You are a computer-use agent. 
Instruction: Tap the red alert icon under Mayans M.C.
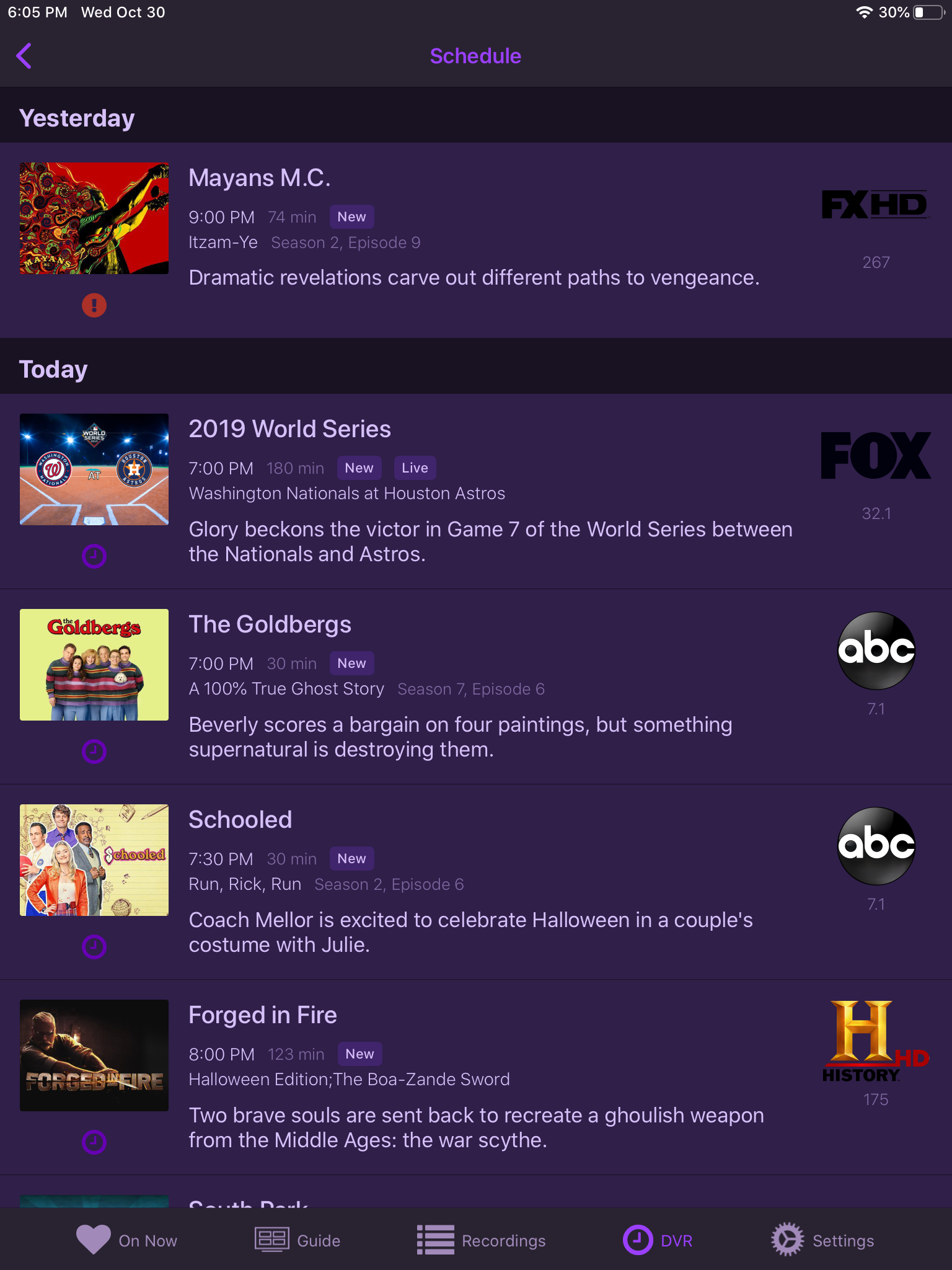[94, 305]
